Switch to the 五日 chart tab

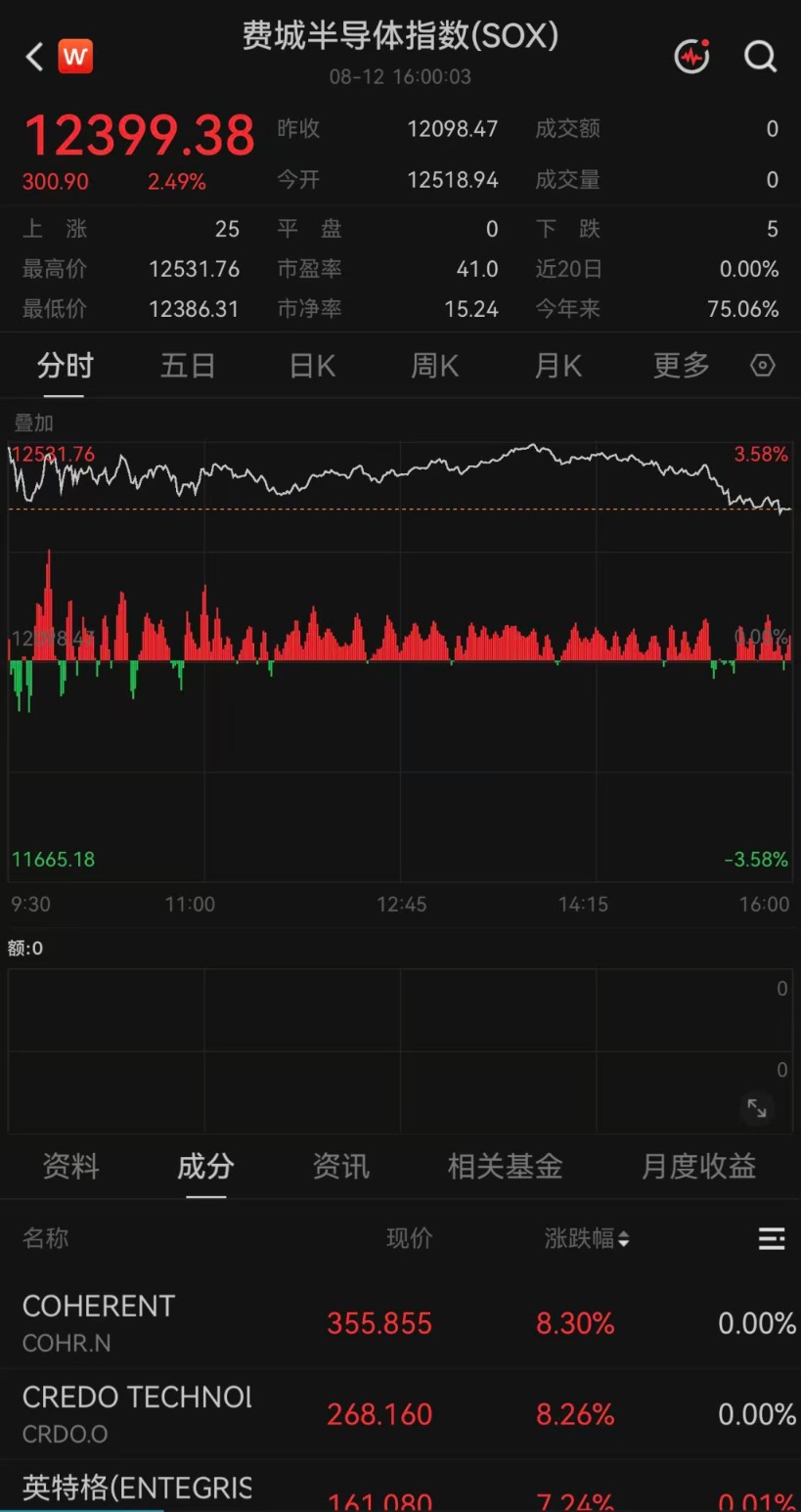pyautogui.click(x=188, y=366)
